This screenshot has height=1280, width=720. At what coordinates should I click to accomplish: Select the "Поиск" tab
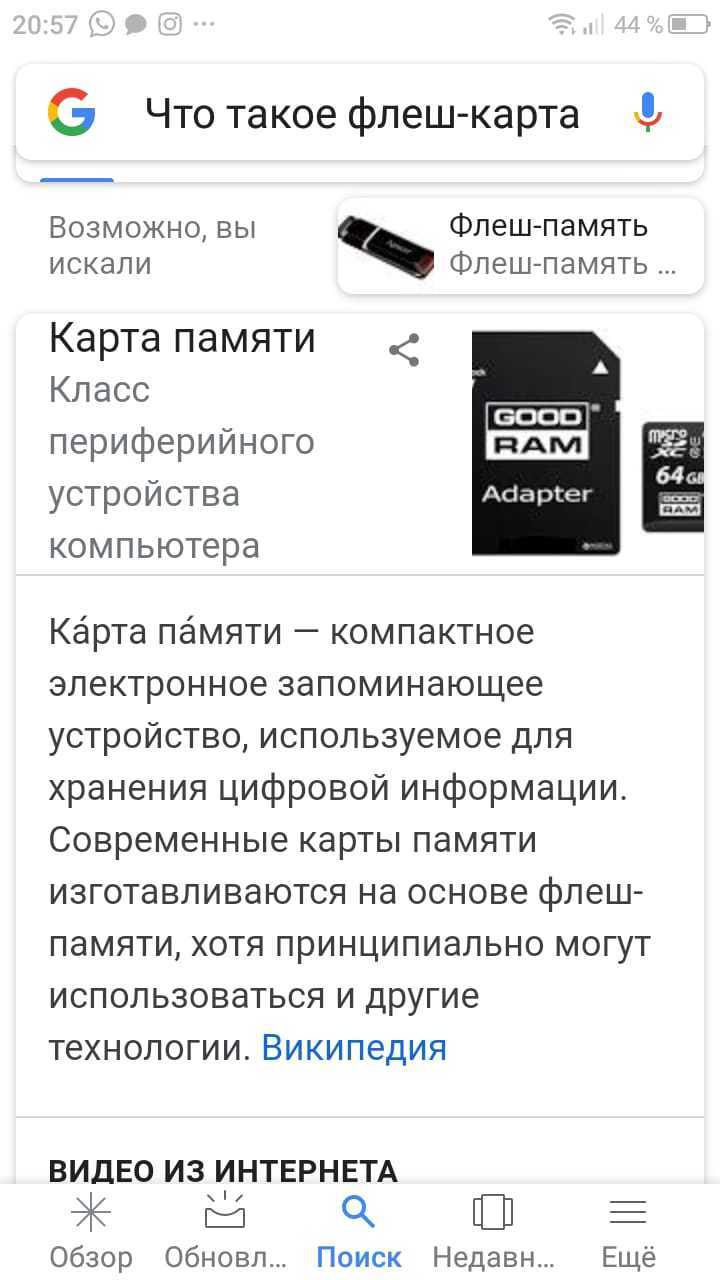pos(359,1232)
